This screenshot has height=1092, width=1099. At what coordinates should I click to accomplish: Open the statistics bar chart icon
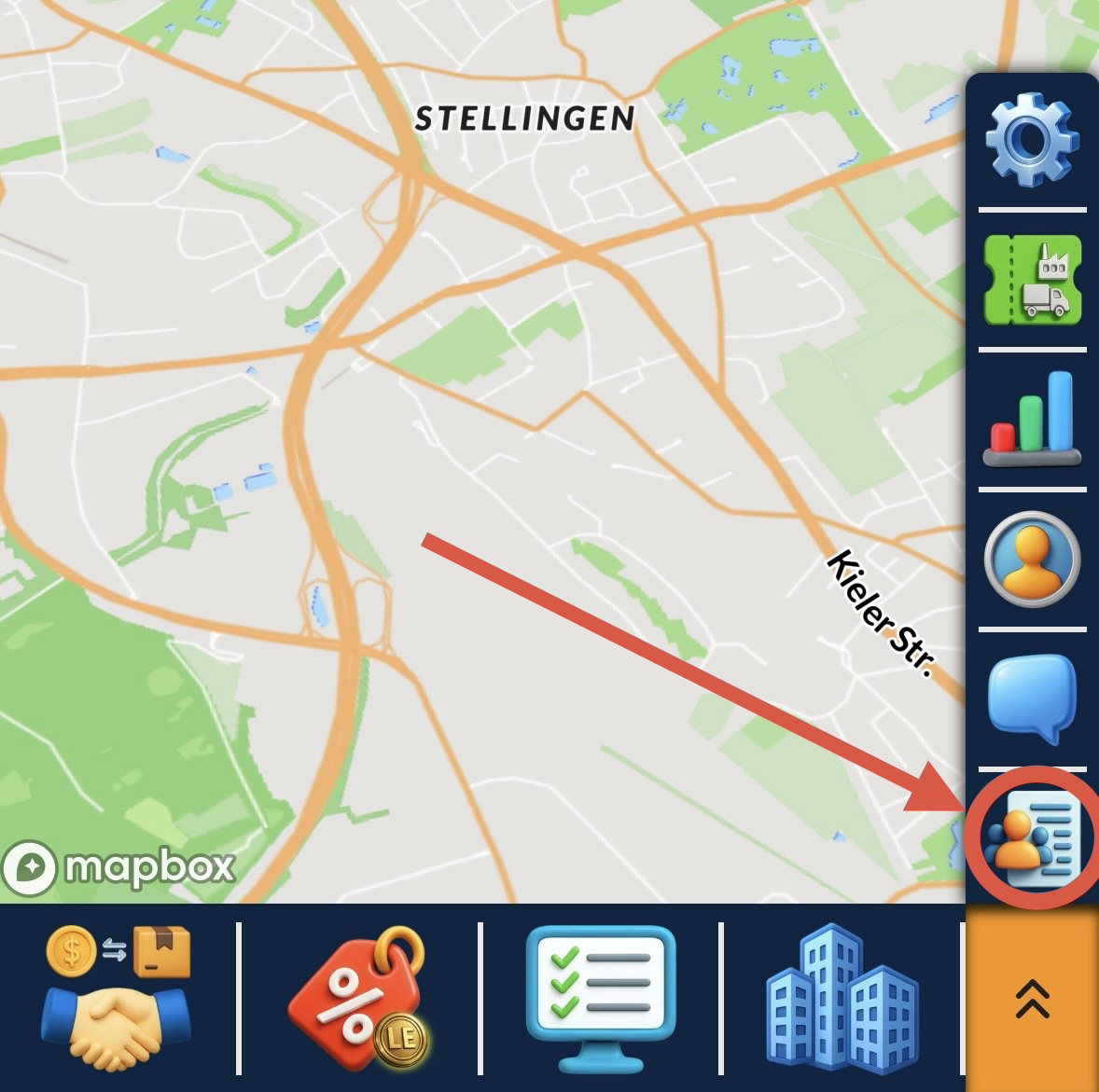[x=1032, y=419]
